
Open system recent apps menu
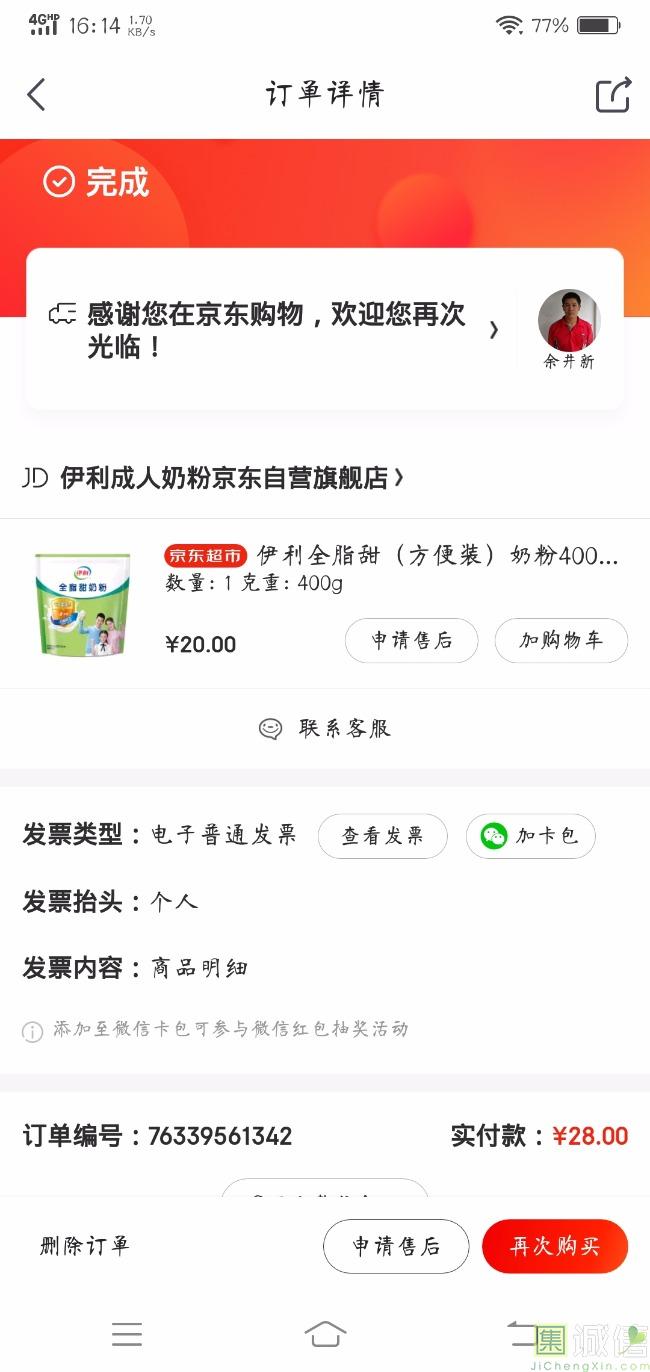(x=127, y=1334)
